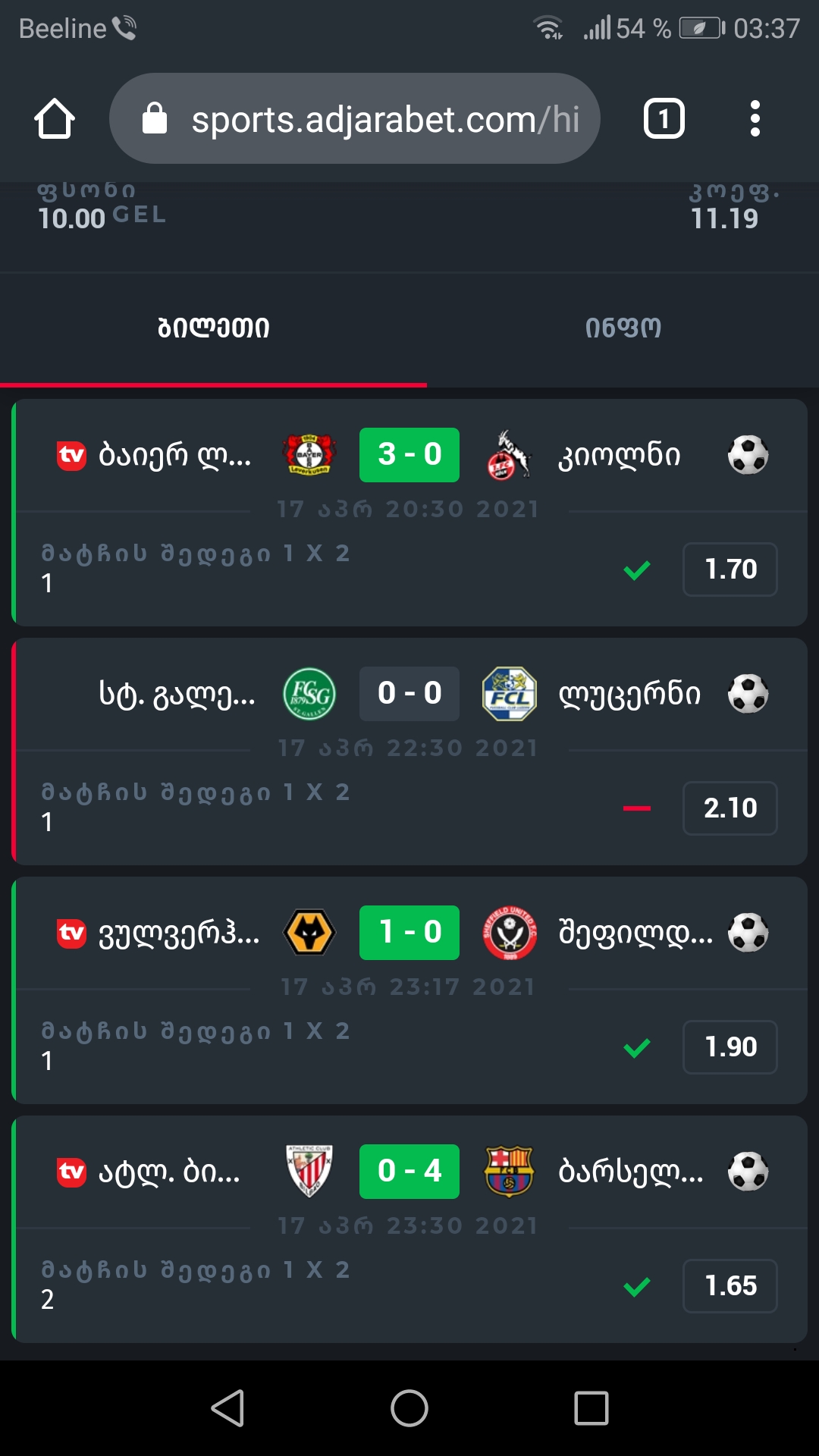Go to the browser home page
819x1456 pixels.
tap(55, 119)
